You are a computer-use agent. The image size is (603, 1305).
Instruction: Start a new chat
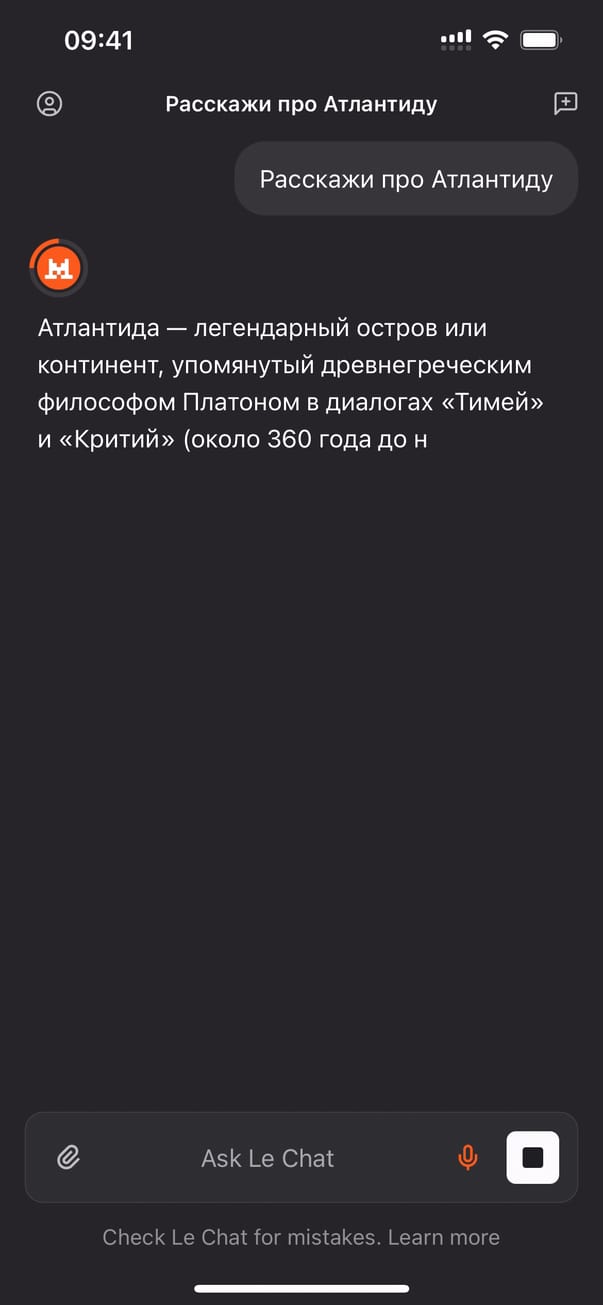click(x=565, y=104)
